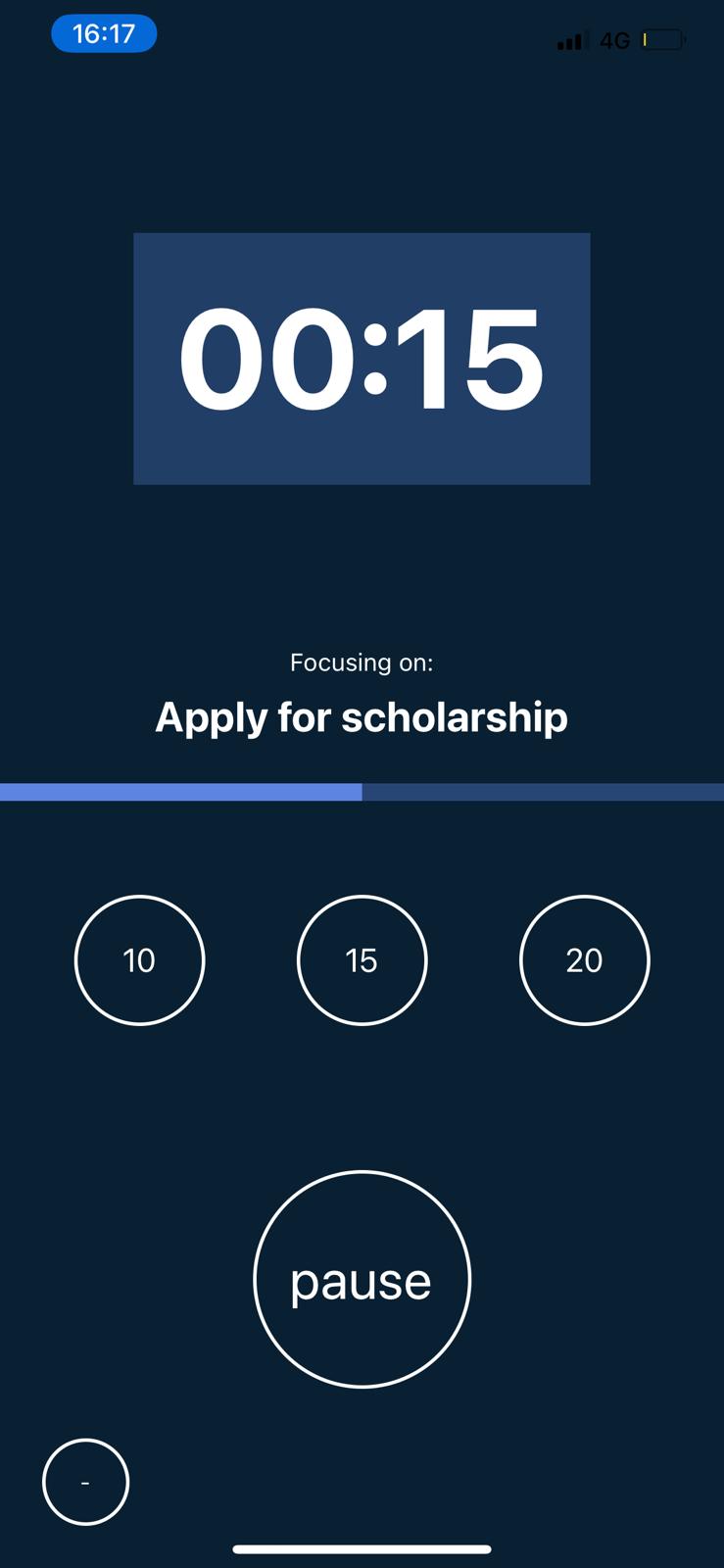Tap the 'Focusing on:' label

coord(362,661)
